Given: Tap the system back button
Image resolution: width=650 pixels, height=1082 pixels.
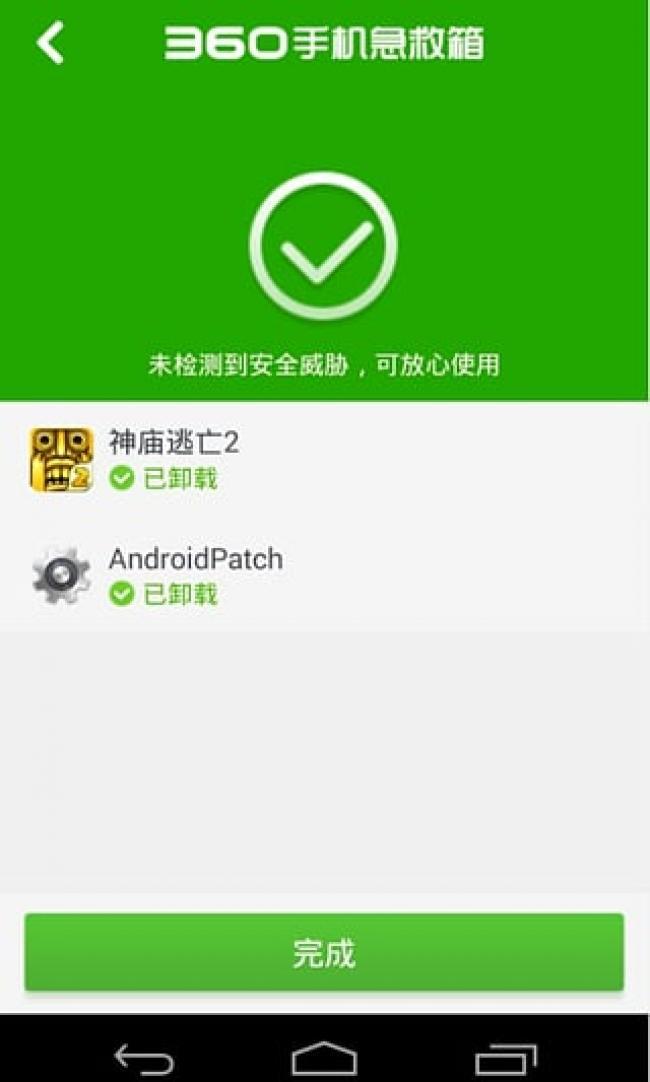Looking at the screenshot, I should (x=144, y=1057).
